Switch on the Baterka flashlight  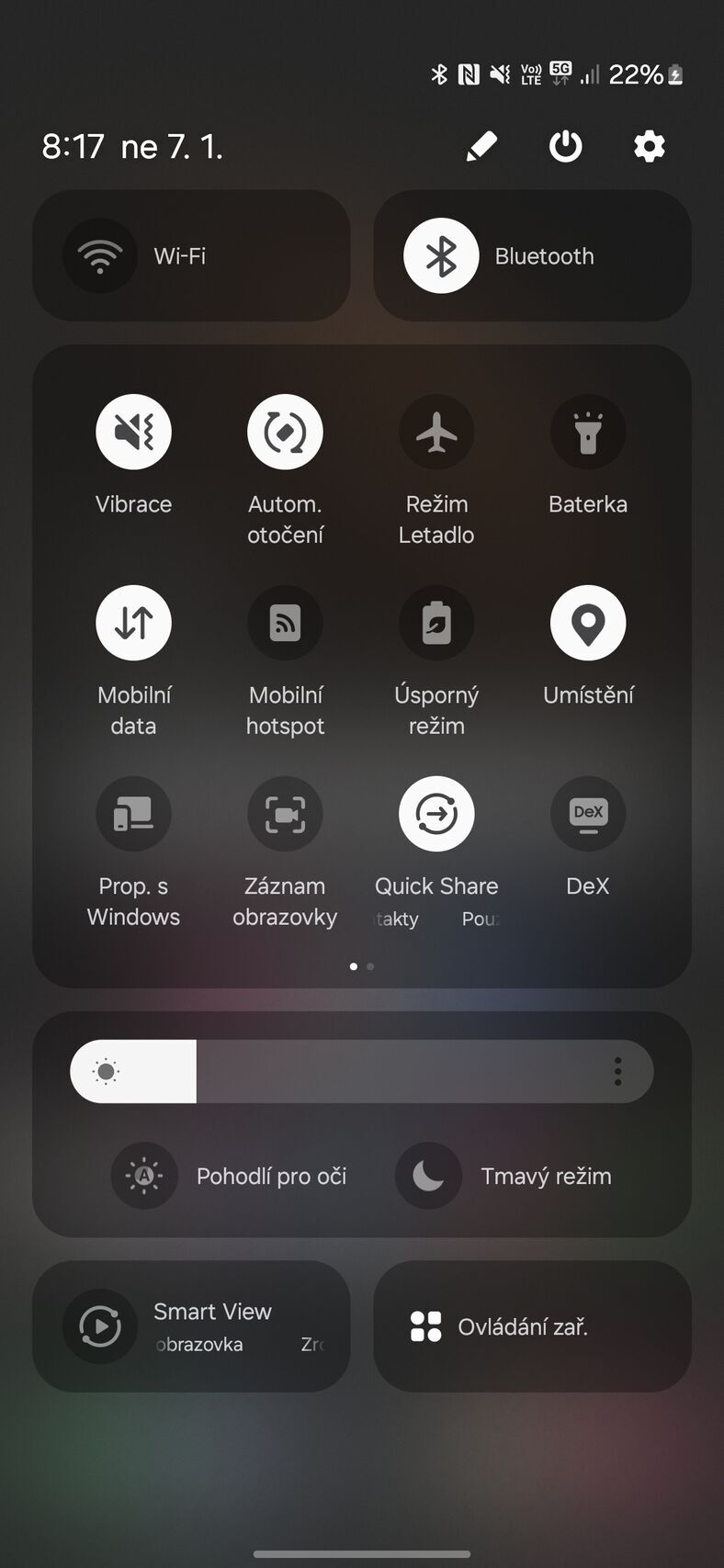[x=588, y=432]
